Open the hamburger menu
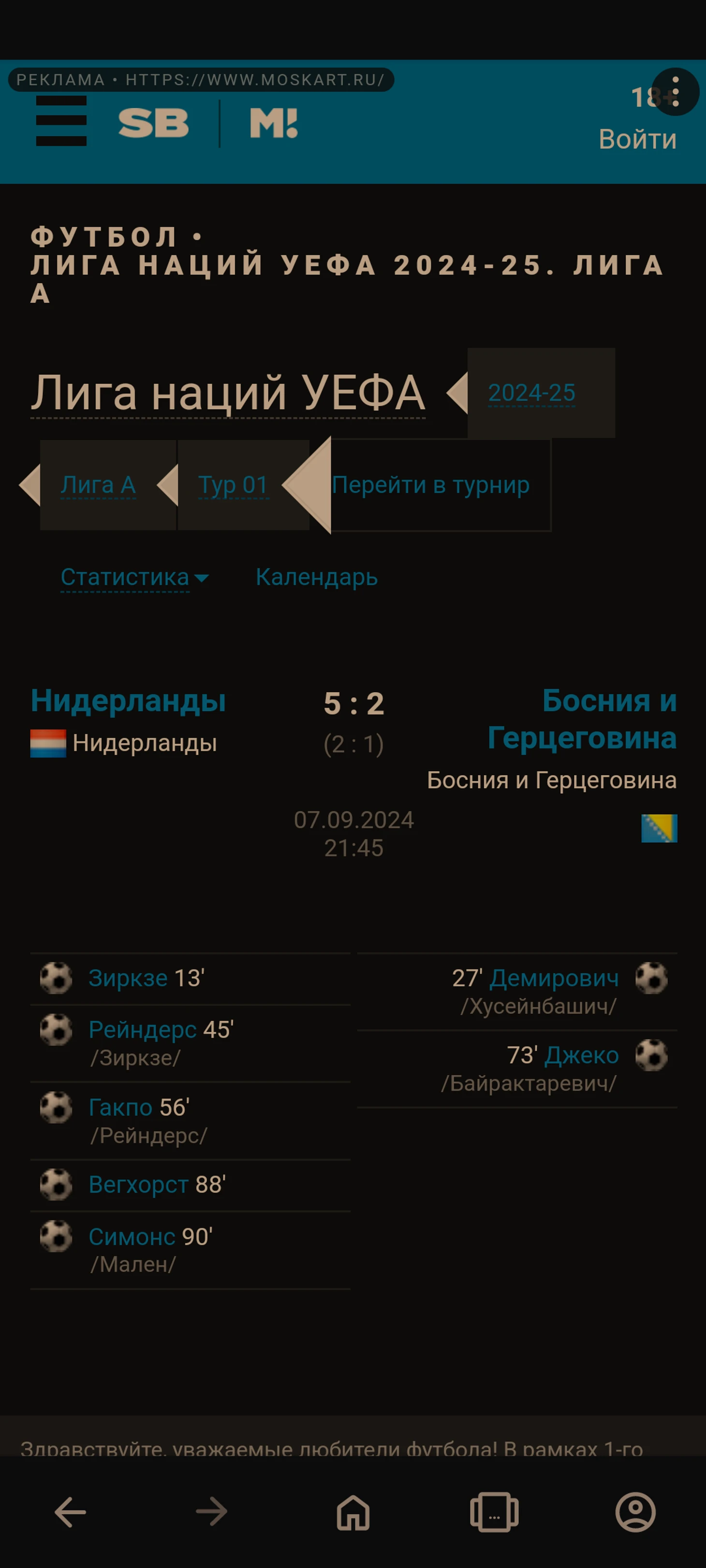Screen dimensions: 706x1568 tap(61, 121)
